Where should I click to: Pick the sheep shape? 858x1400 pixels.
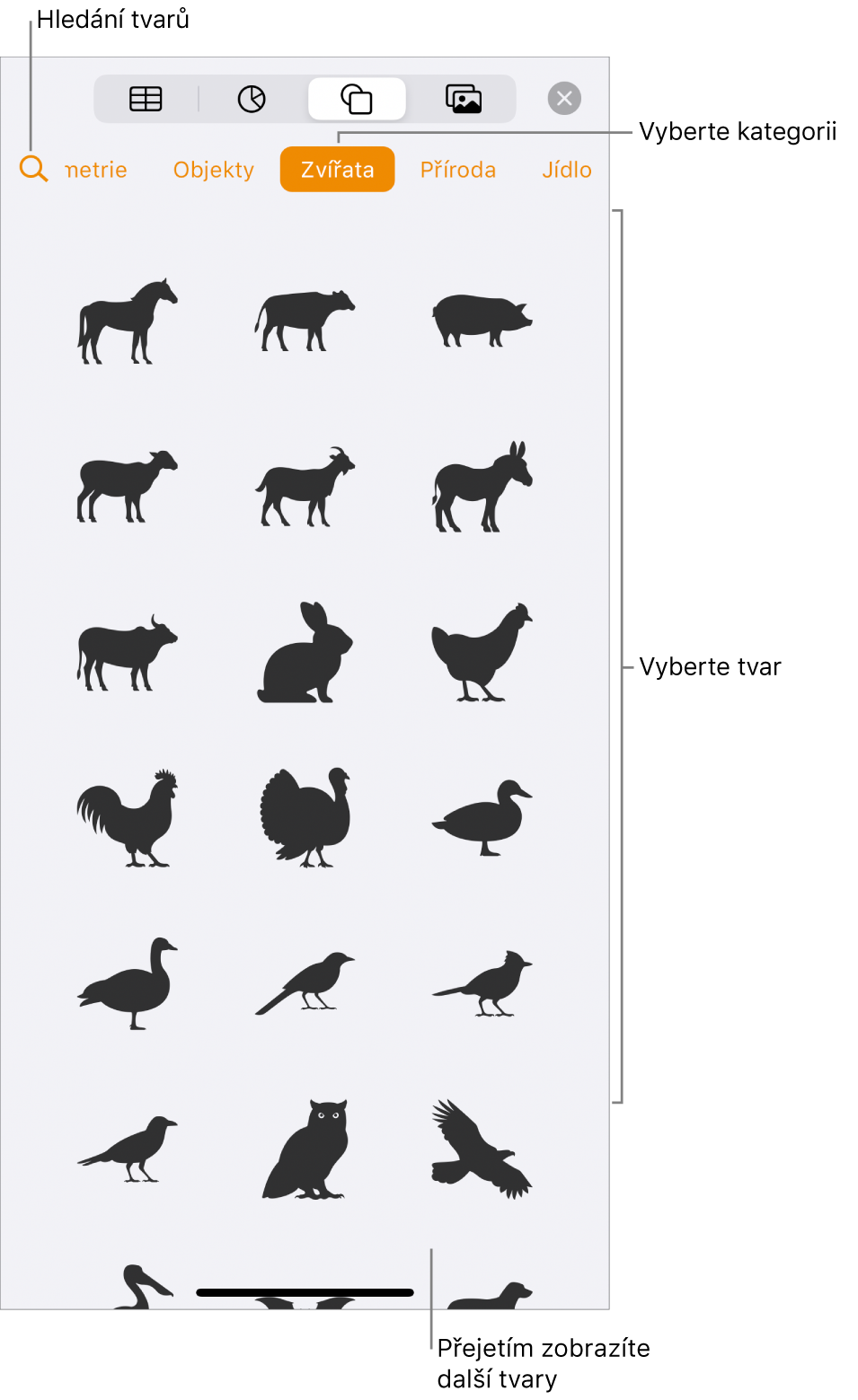pyautogui.click(x=127, y=487)
